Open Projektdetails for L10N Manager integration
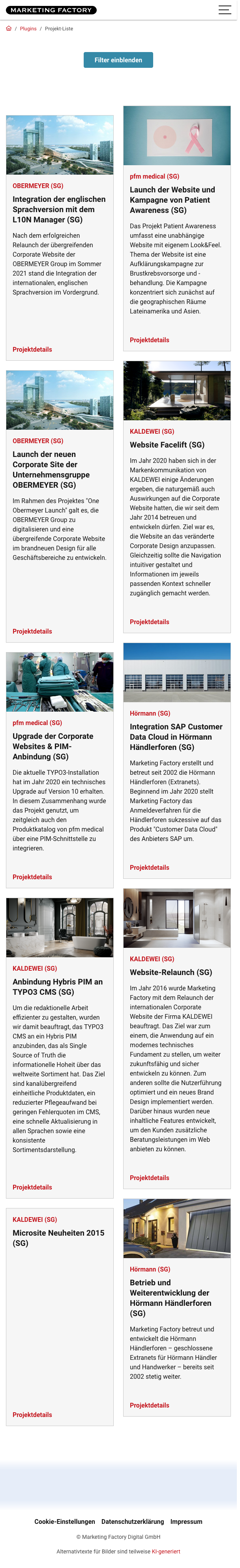Screen dimensions: 240x1568 click(32, 350)
